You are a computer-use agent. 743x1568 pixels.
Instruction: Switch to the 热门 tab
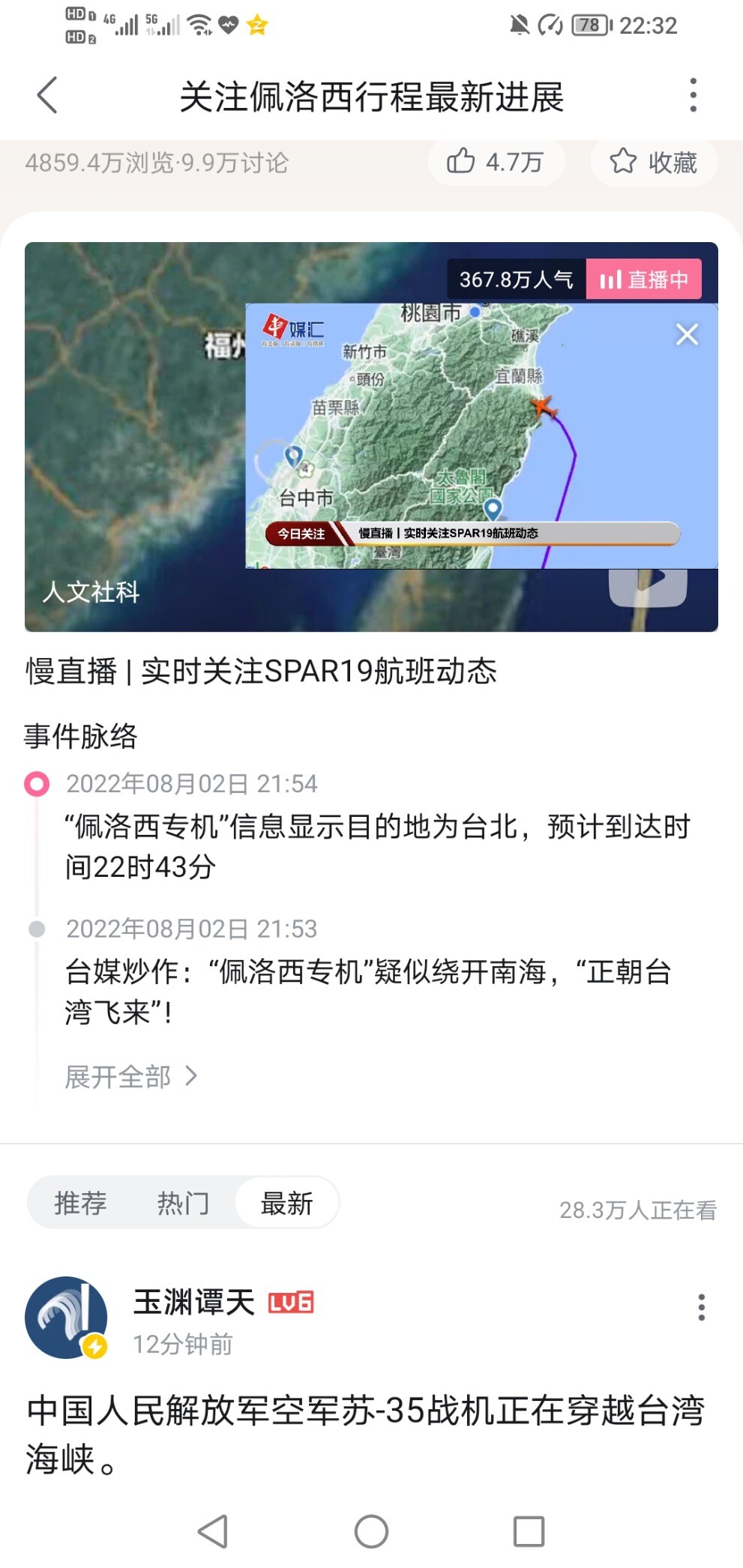pyautogui.click(x=183, y=1203)
